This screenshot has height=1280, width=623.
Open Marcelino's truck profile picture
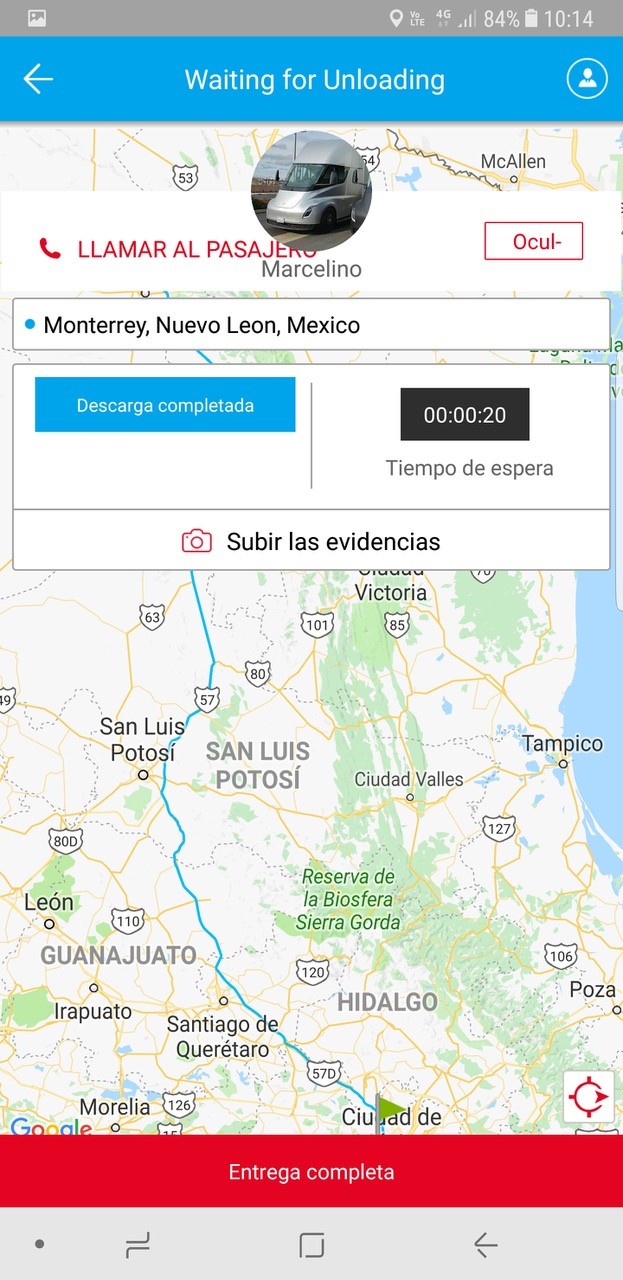pyautogui.click(x=311, y=192)
